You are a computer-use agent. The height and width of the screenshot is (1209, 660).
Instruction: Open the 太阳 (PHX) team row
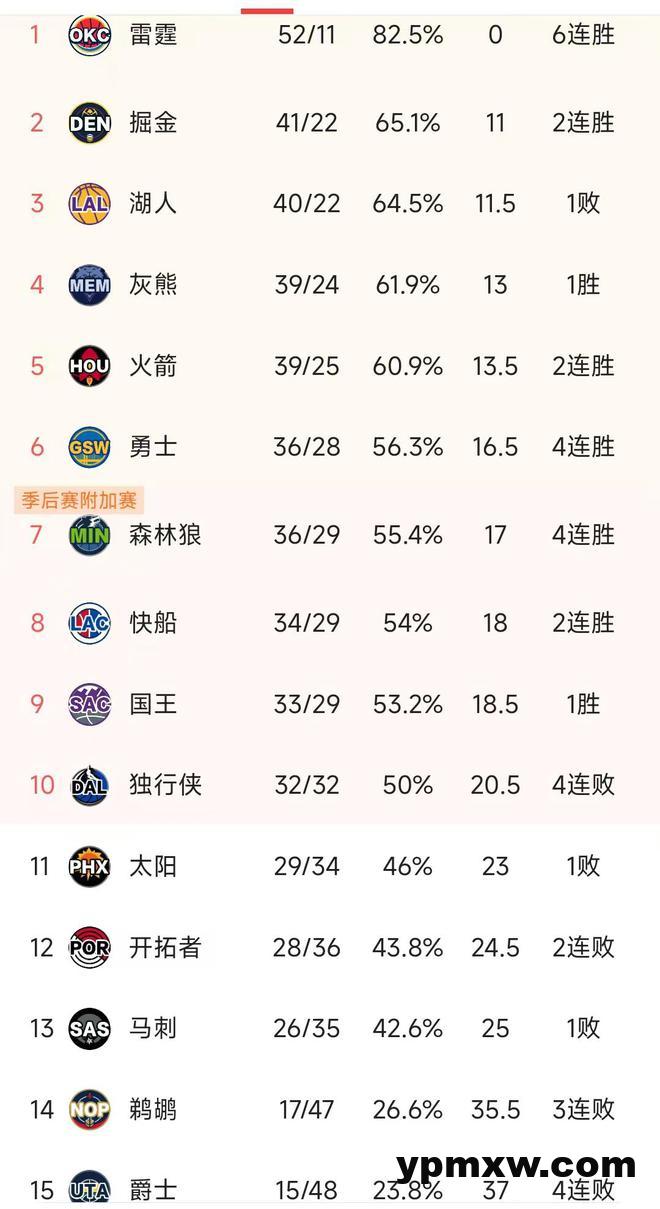coord(153,866)
